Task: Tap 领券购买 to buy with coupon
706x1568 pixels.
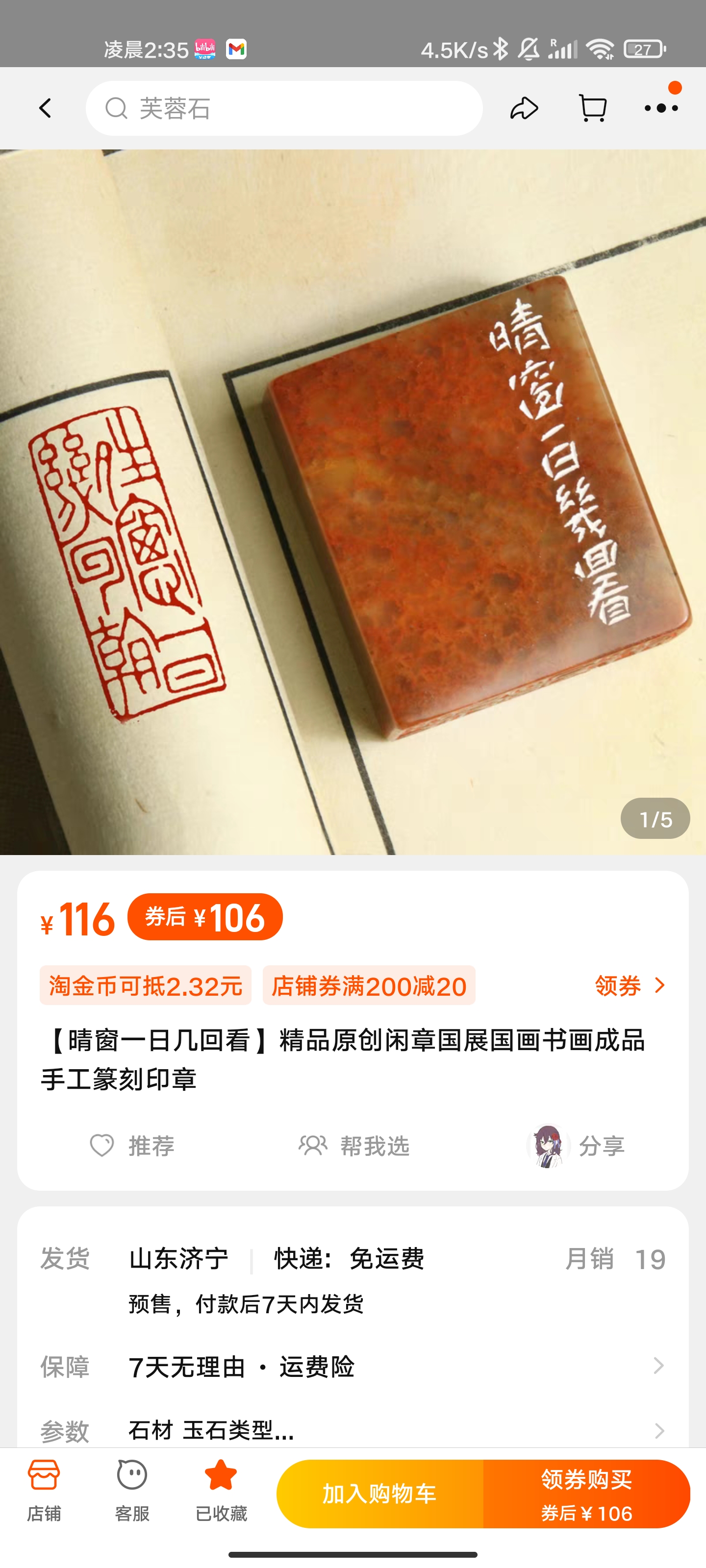Action: pyautogui.click(x=586, y=1494)
